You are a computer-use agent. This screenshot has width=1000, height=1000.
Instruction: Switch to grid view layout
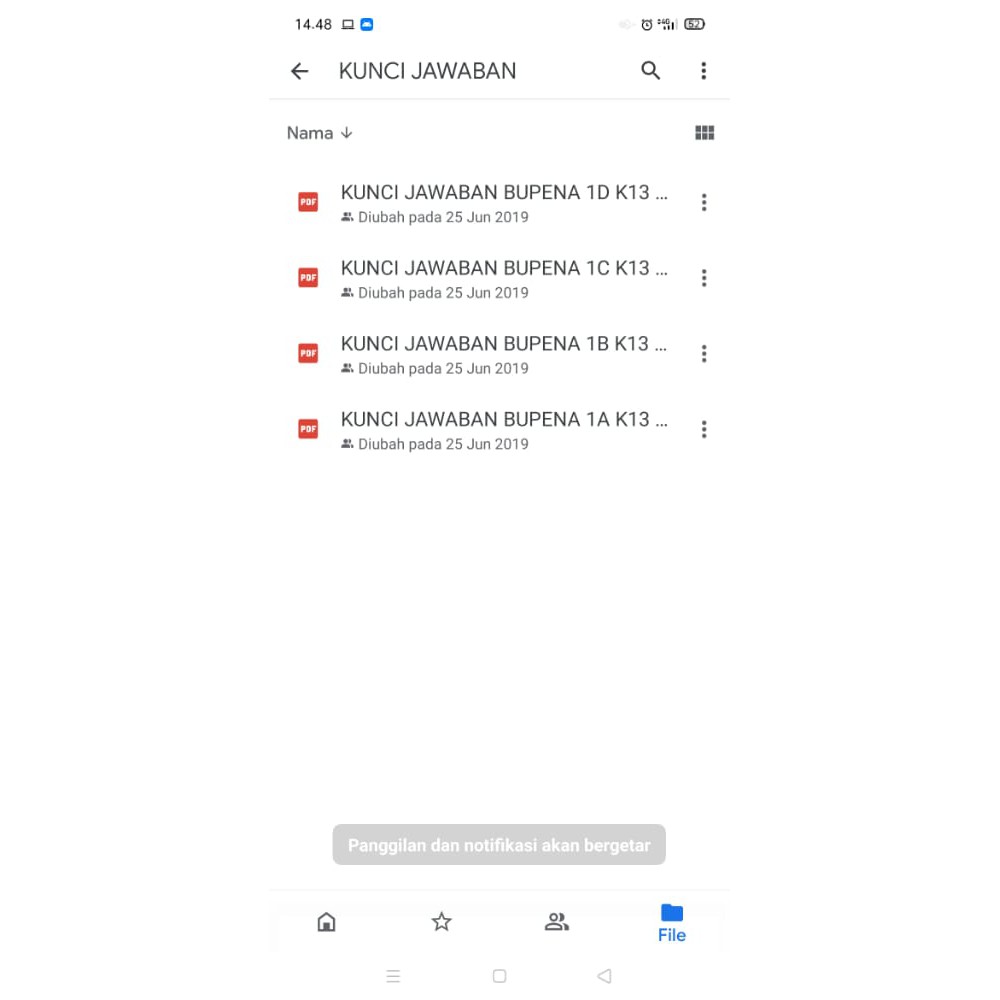[x=704, y=133]
